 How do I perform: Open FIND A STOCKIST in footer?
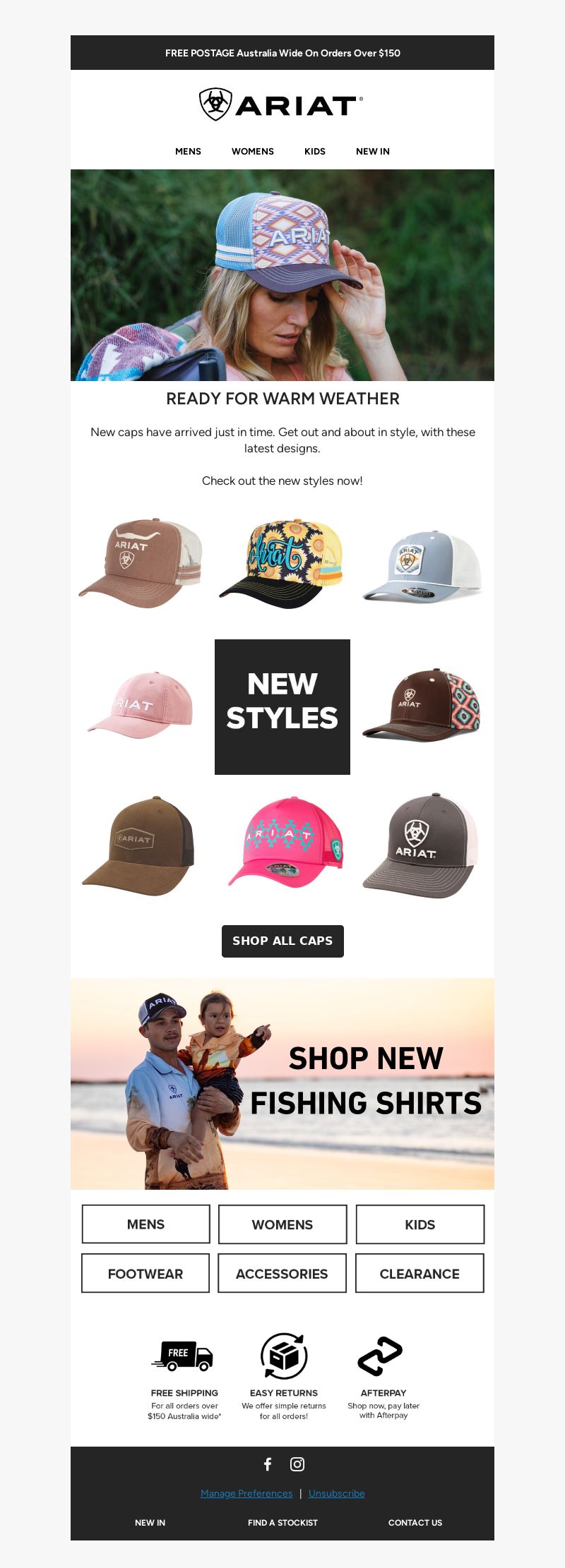coord(282,1522)
